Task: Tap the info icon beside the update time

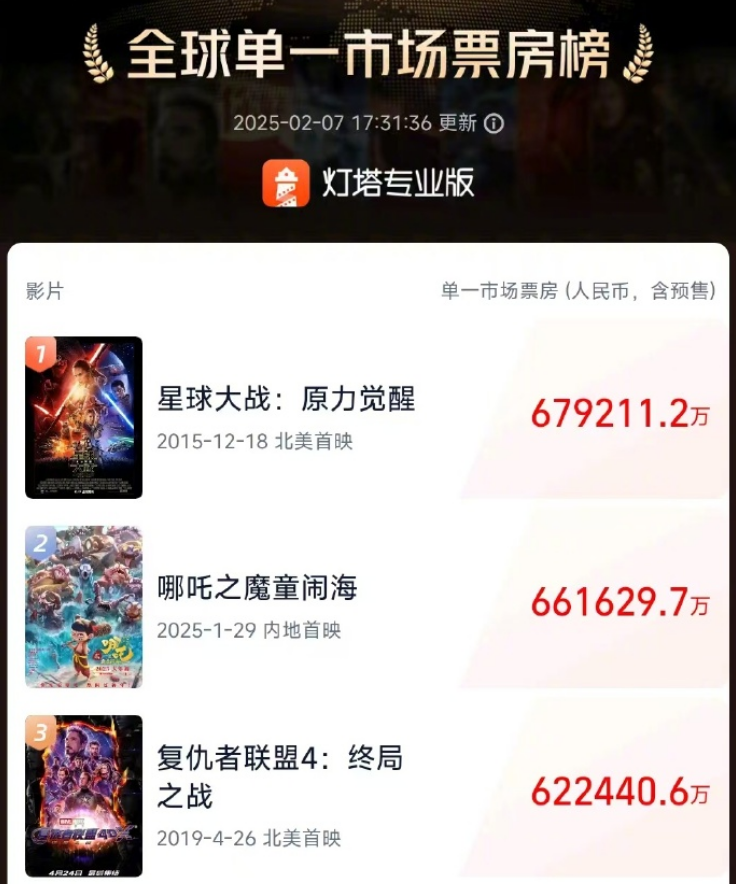Action: 494,123
